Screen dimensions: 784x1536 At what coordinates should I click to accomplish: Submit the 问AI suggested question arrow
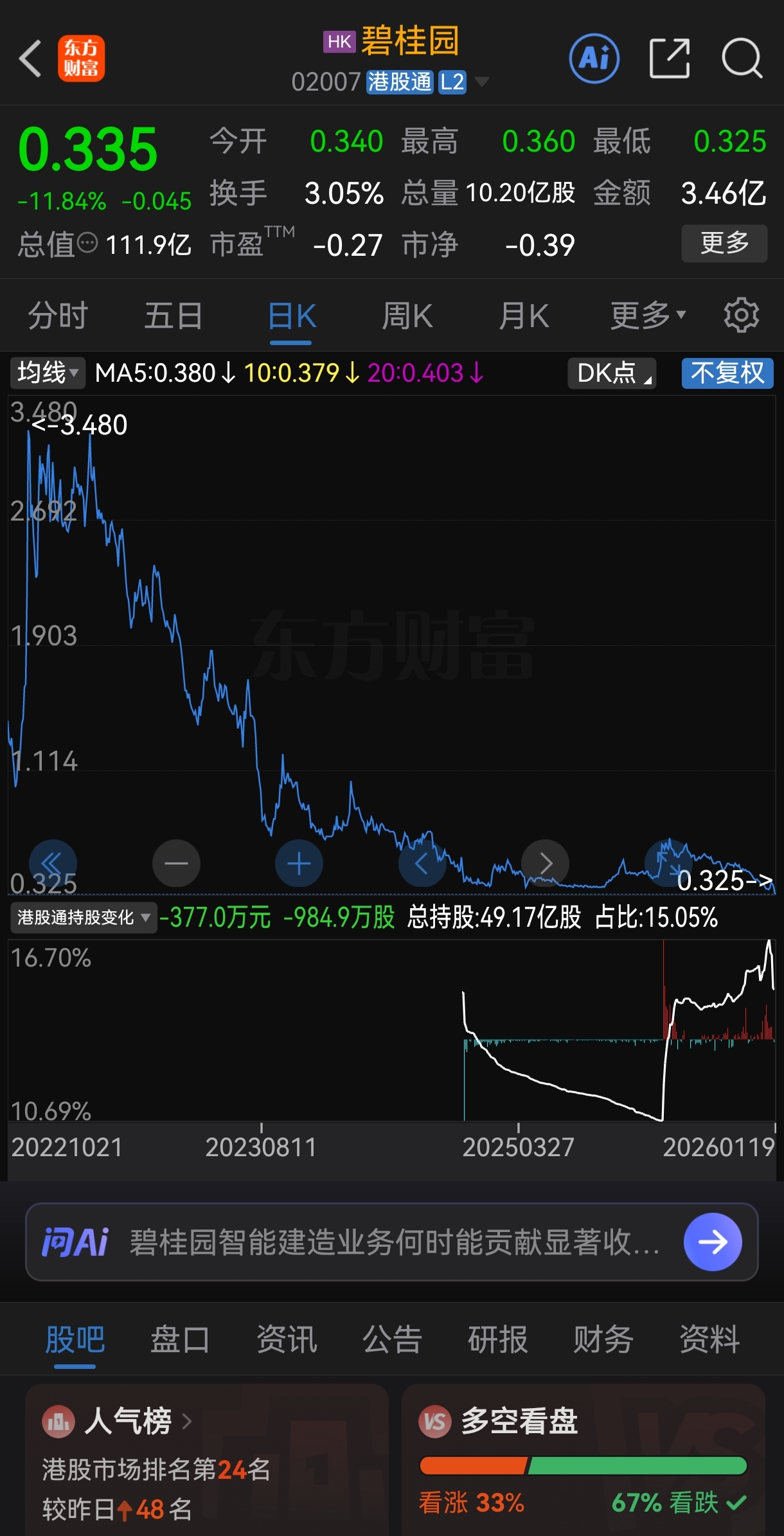coord(713,1242)
